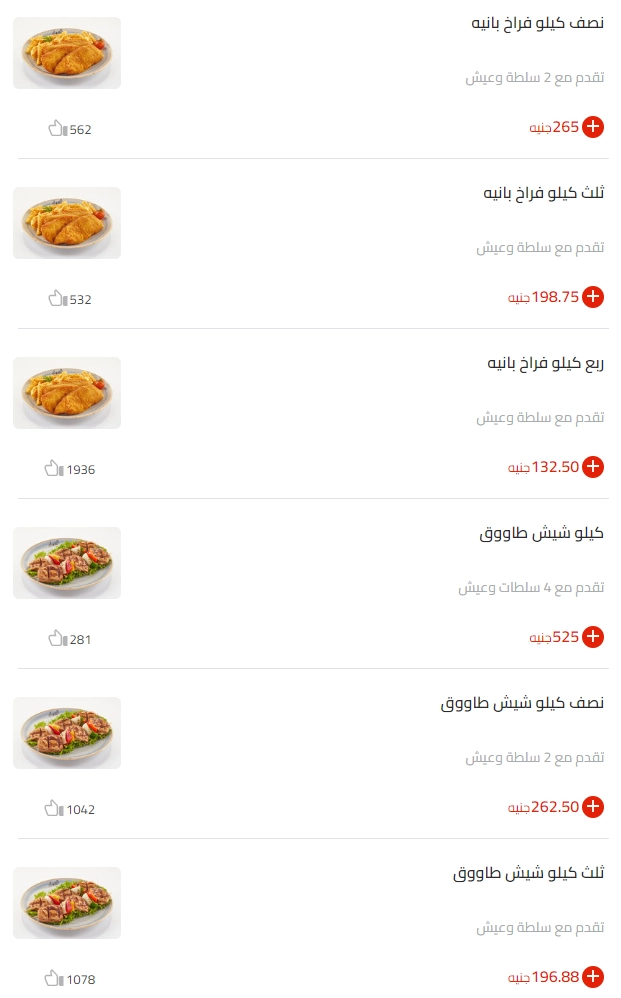Open the ربع كيلو فراخ بانيه photo
Viewport: 621px width, 998px height.
coord(67,393)
